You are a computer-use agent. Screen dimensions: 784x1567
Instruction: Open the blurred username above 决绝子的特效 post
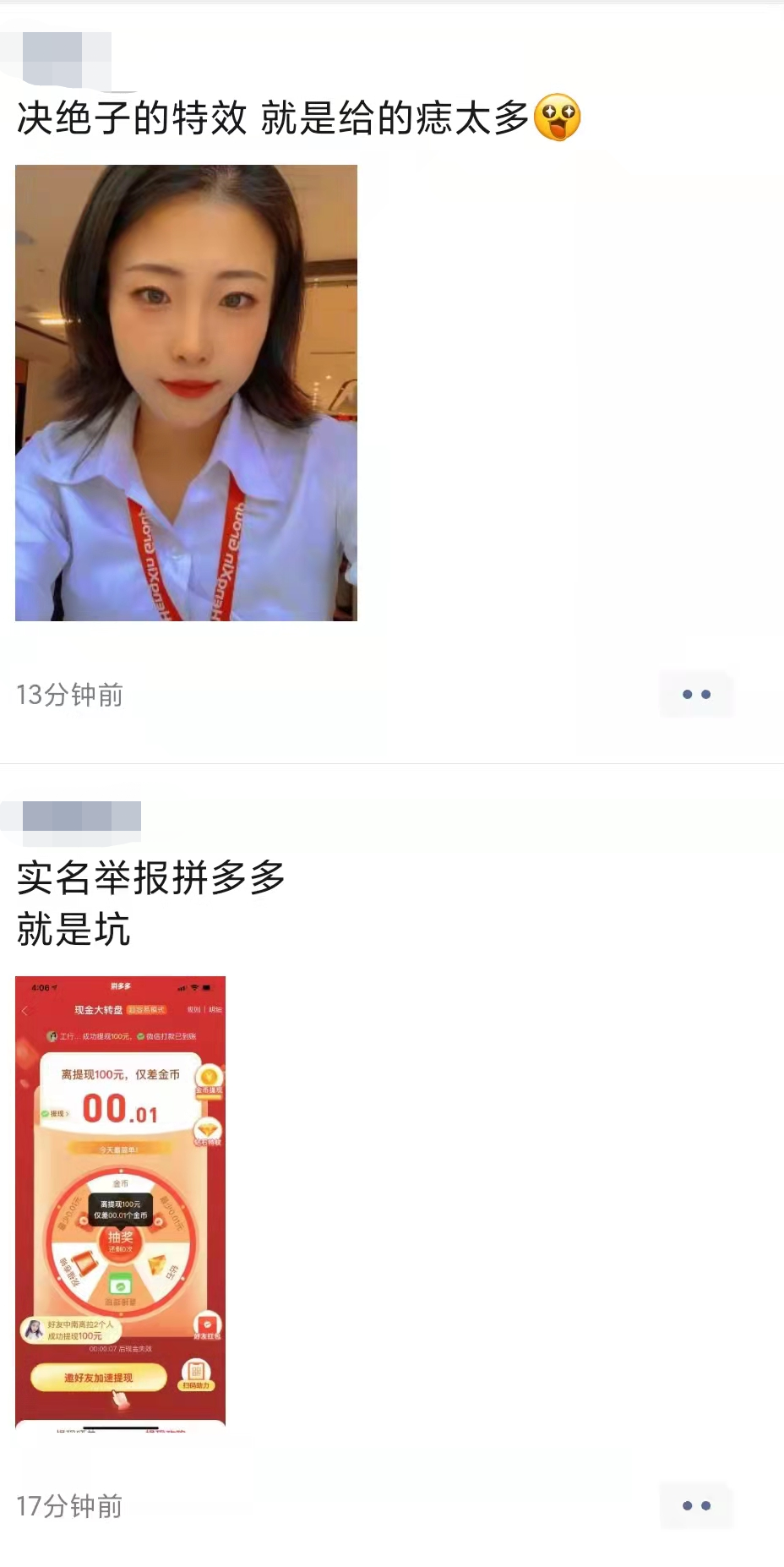point(67,59)
